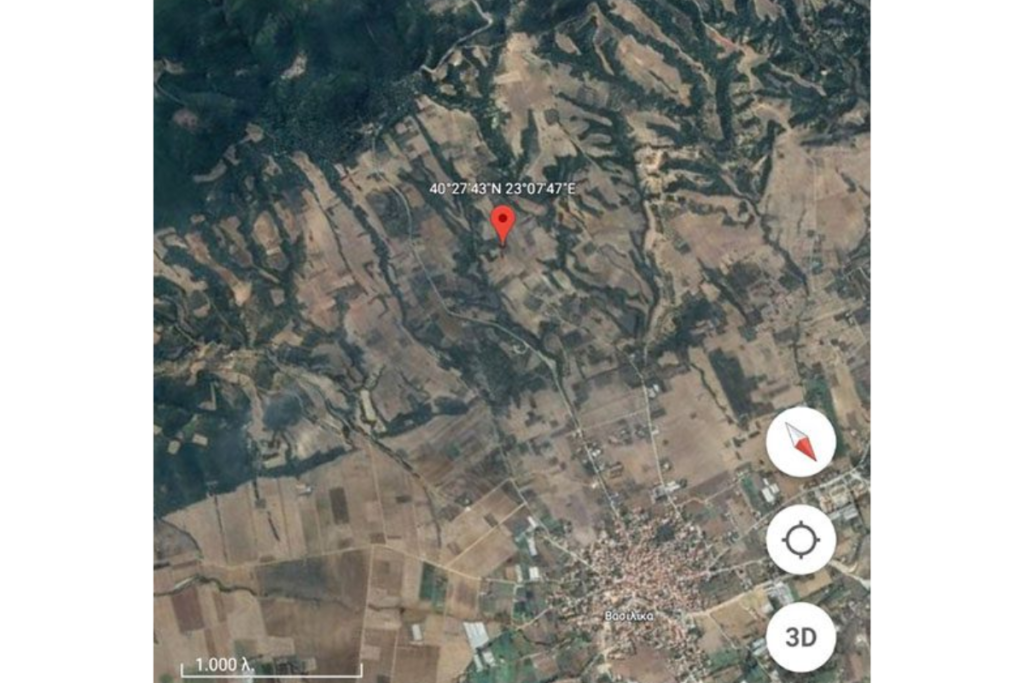Tap the red location pin marker
This screenshot has height=683, width=1024.
(502, 222)
